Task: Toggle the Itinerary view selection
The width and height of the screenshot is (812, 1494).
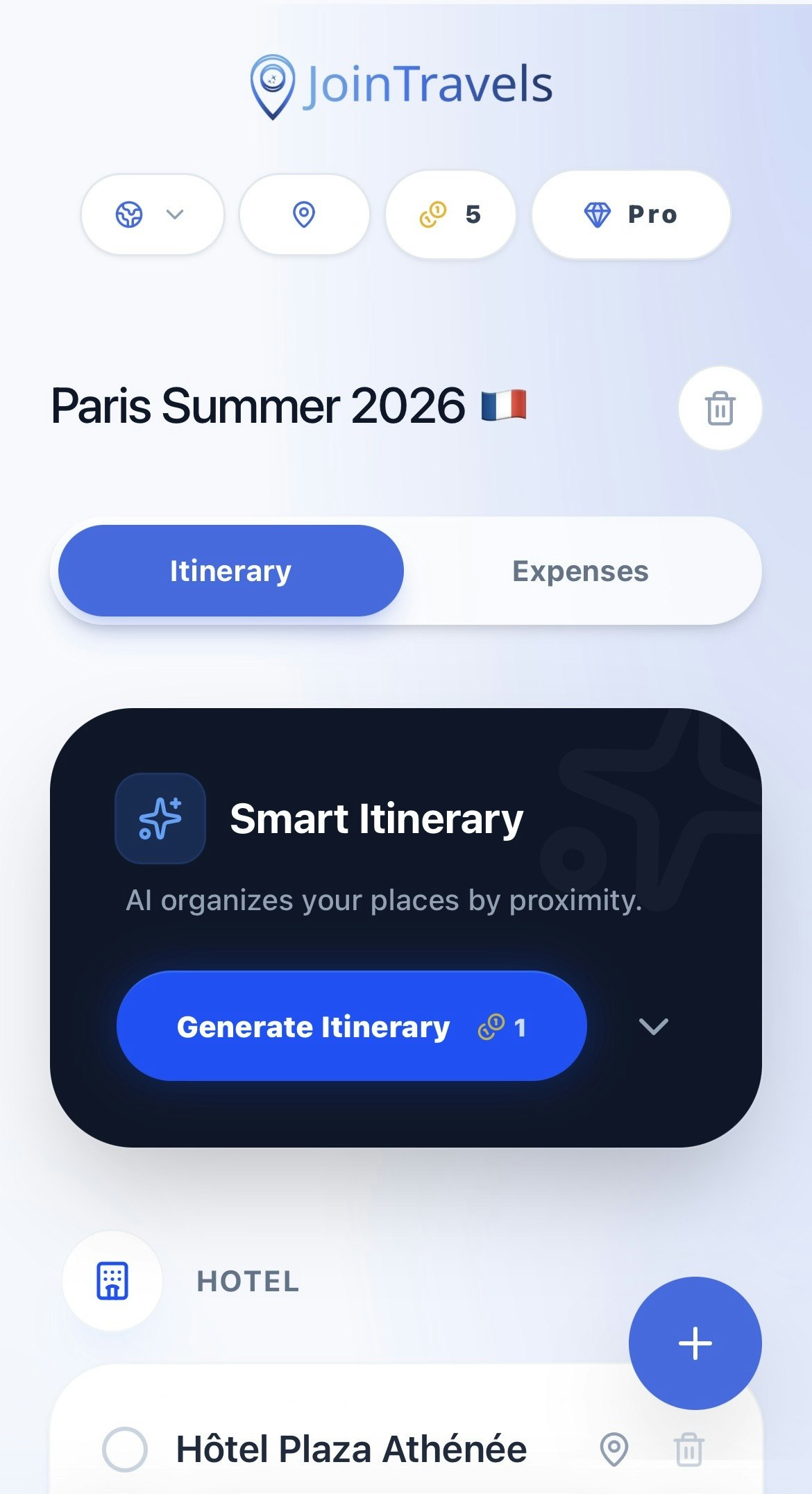Action: pyautogui.click(x=231, y=570)
